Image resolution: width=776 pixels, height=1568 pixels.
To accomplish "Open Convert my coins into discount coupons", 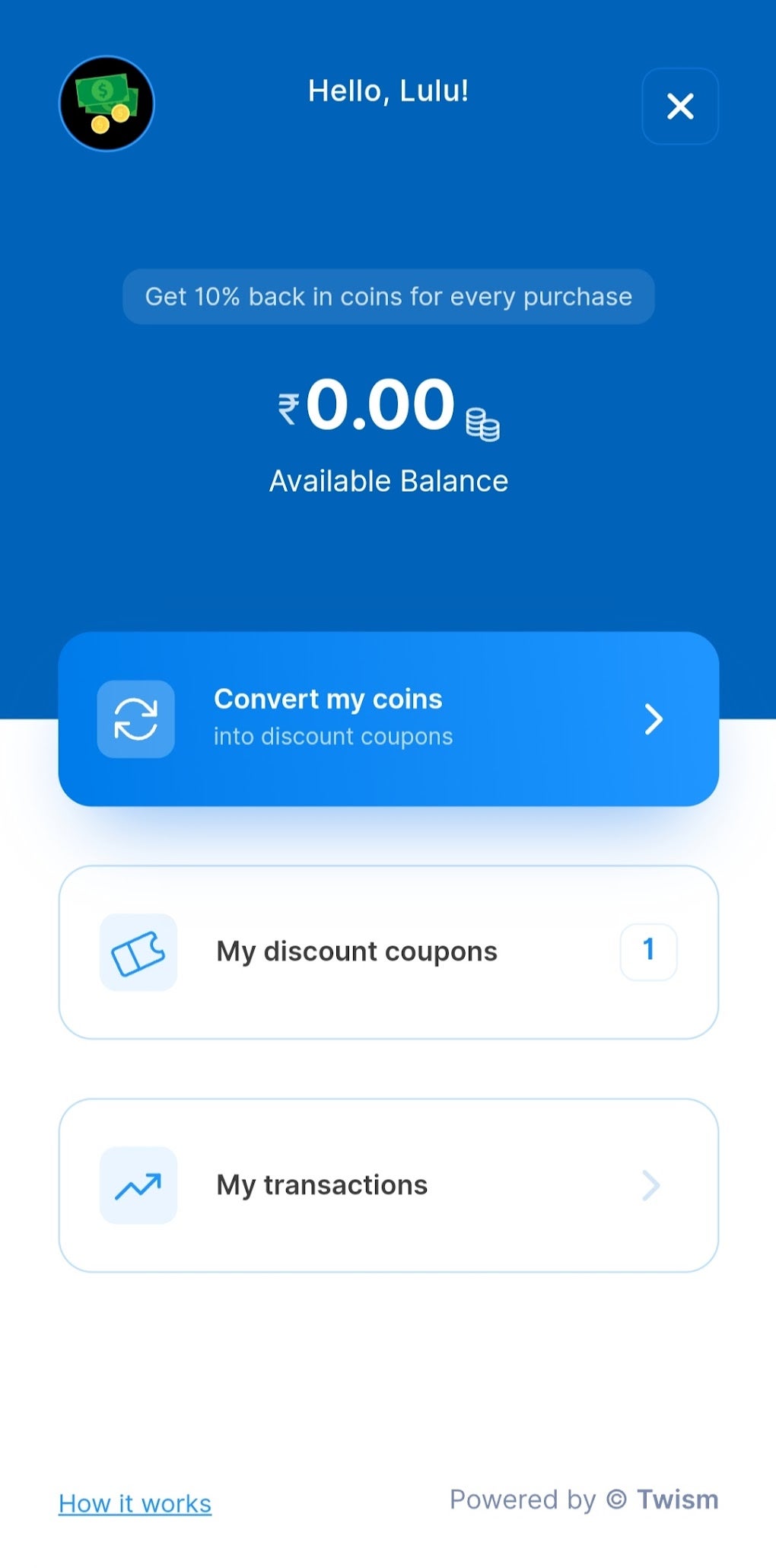I will point(388,719).
